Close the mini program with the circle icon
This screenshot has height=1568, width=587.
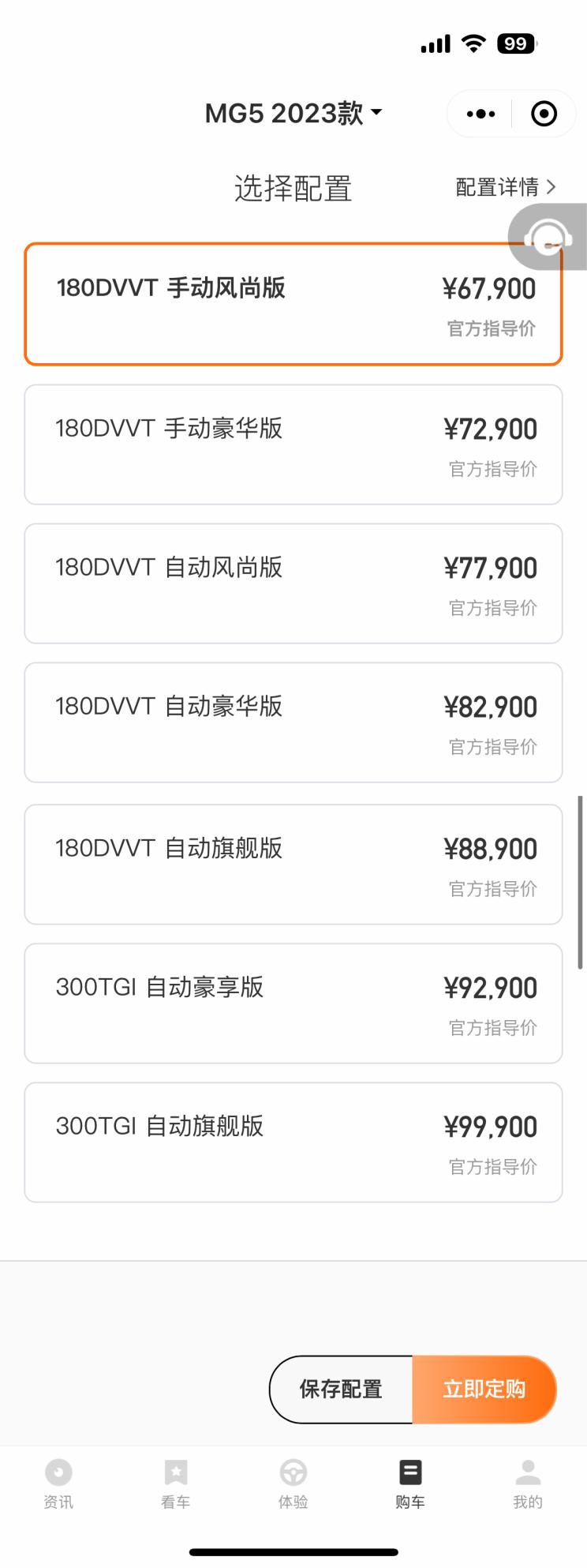tap(544, 114)
